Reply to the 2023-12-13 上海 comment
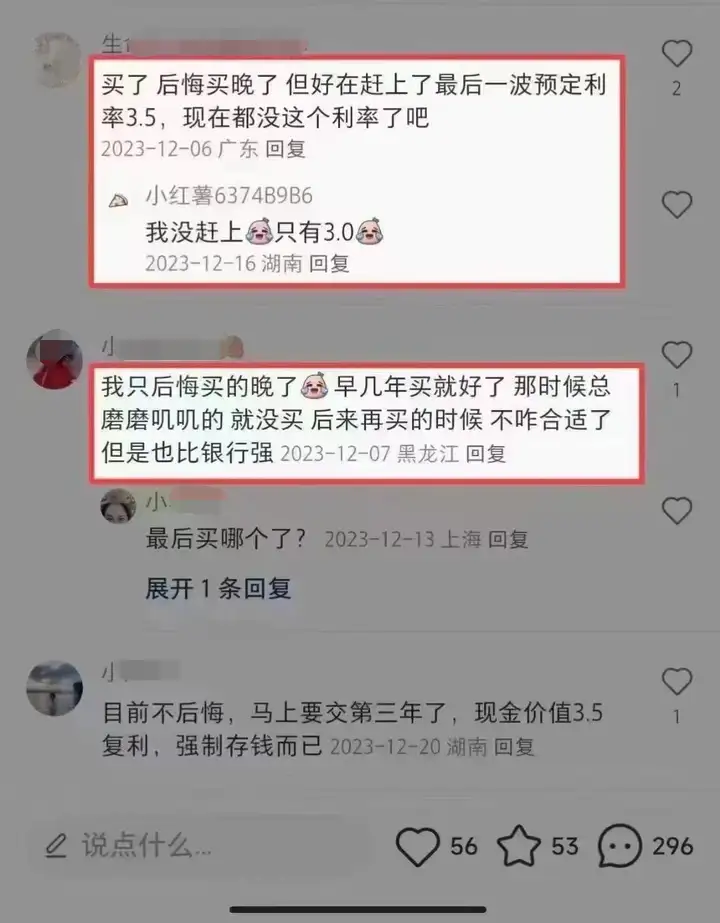The image size is (720, 923). 506,539
